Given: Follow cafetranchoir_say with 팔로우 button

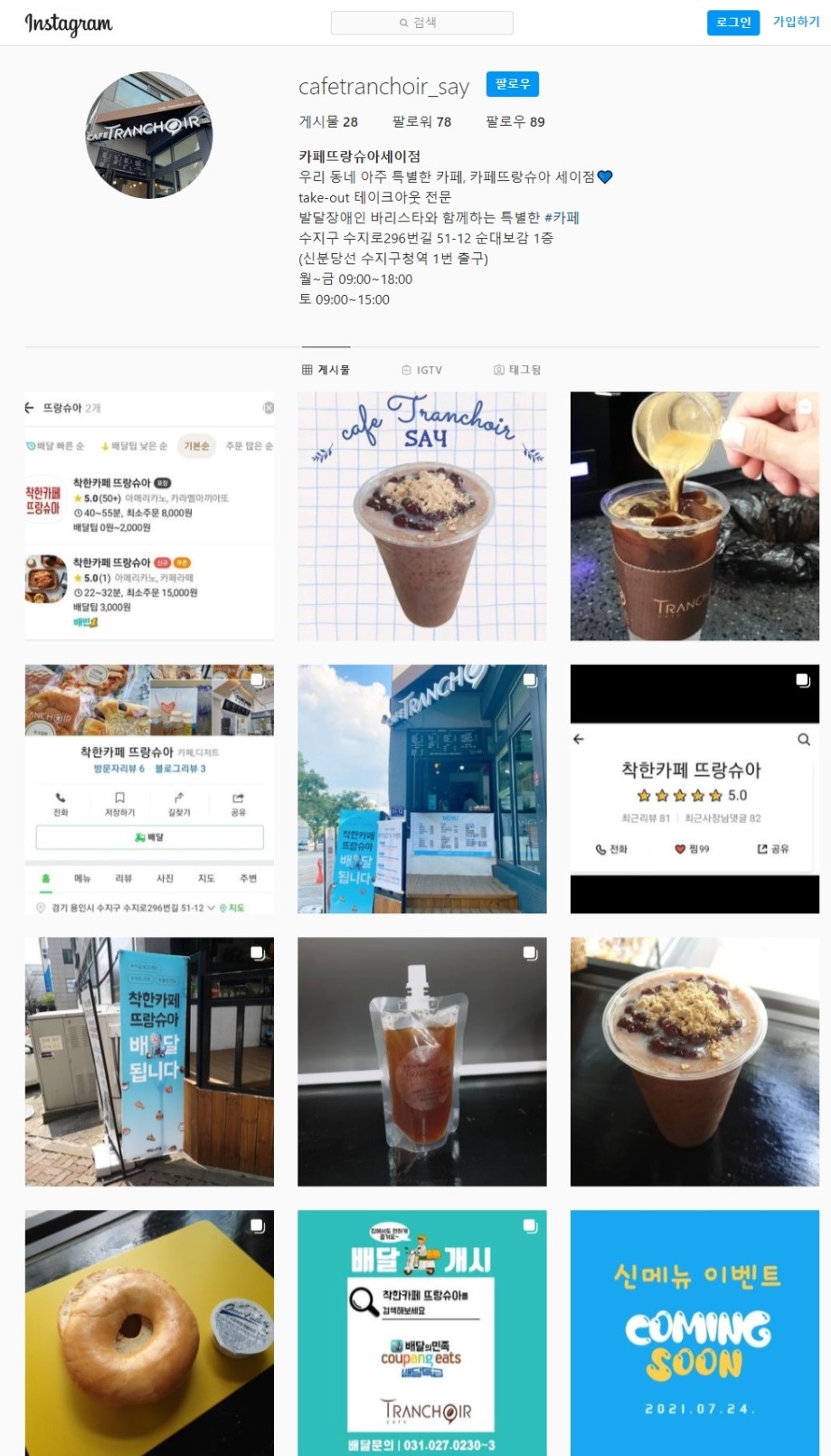Looking at the screenshot, I should (x=512, y=84).
